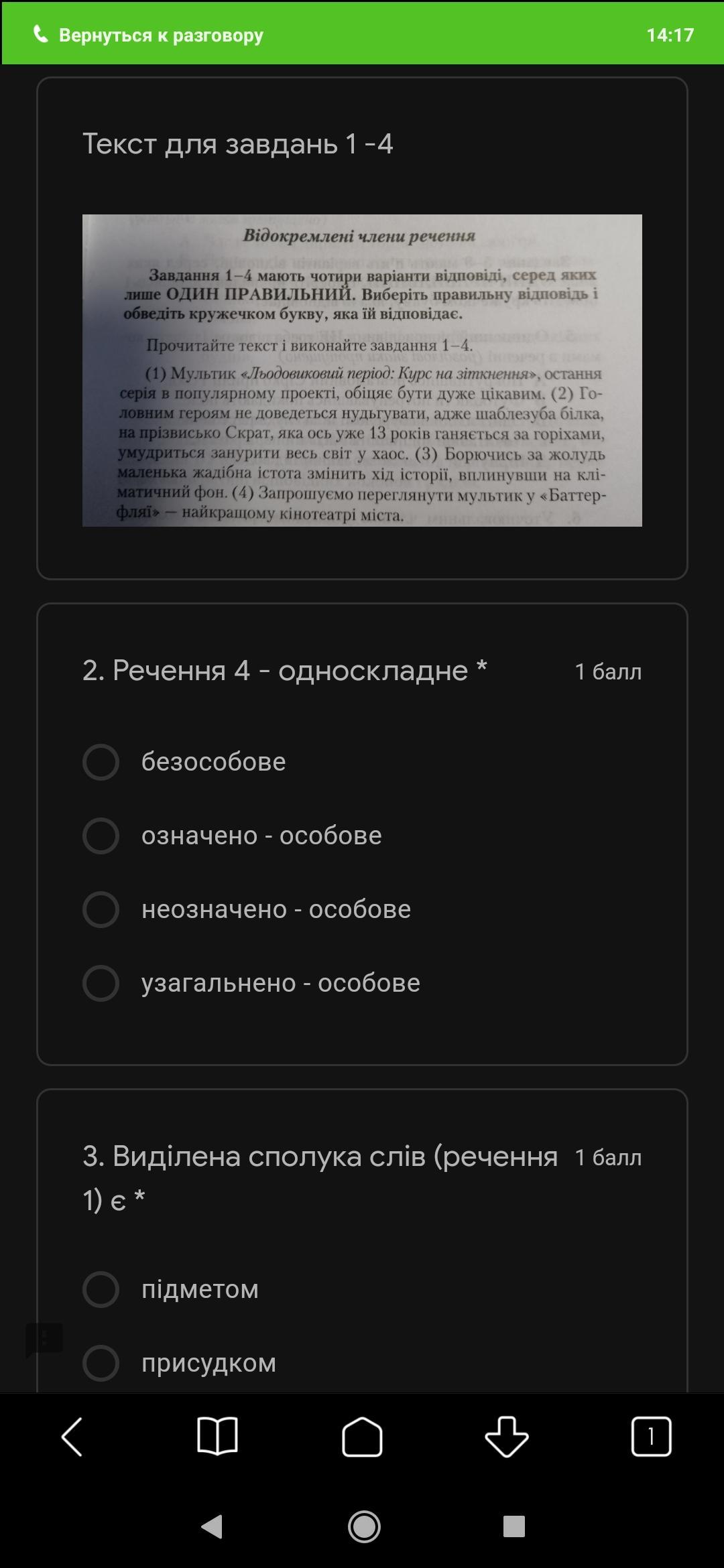This screenshot has width=724, height=1568.
Task: Choose 'підметом' for question 3
Action: (x=101, y=1289)
